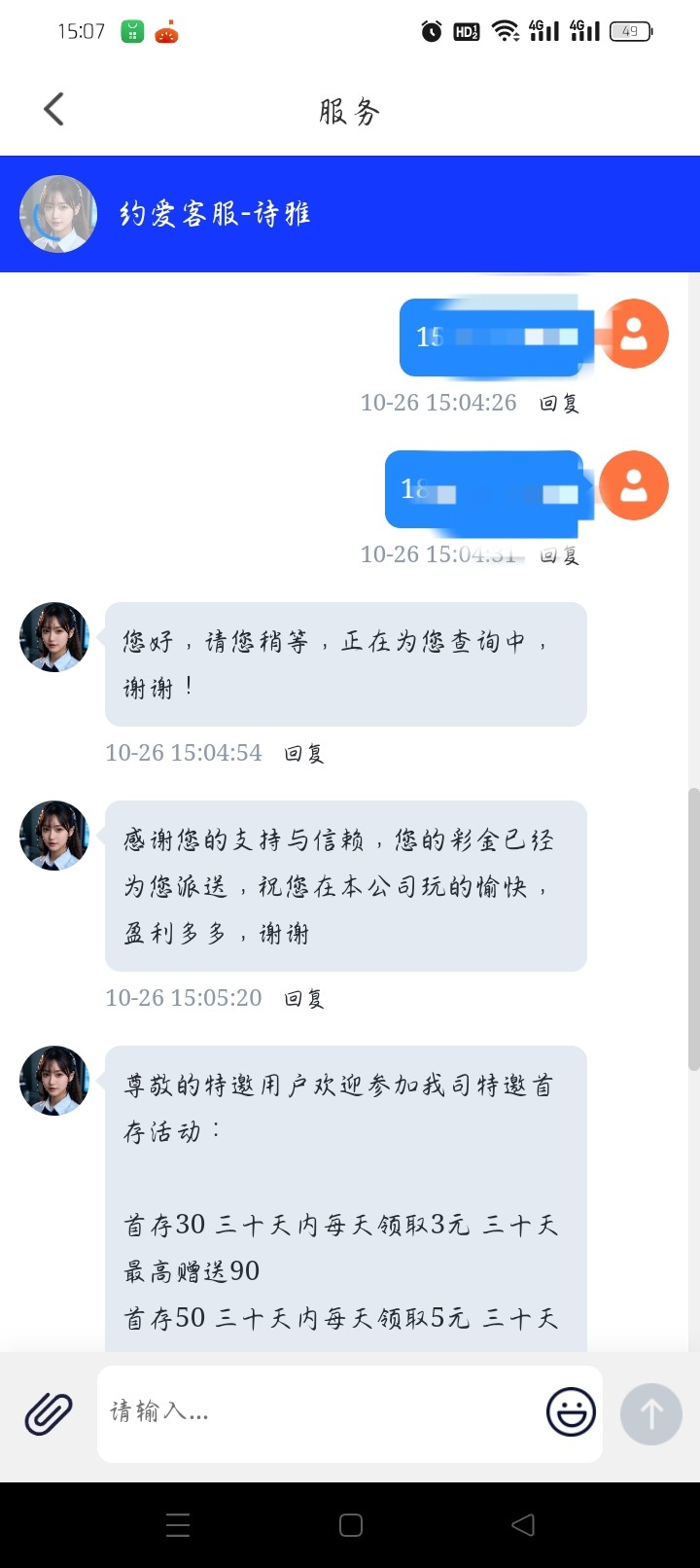Return to the phone home screen
The height and width of the screenshot is (1568, 700).
click(351, 1525)
